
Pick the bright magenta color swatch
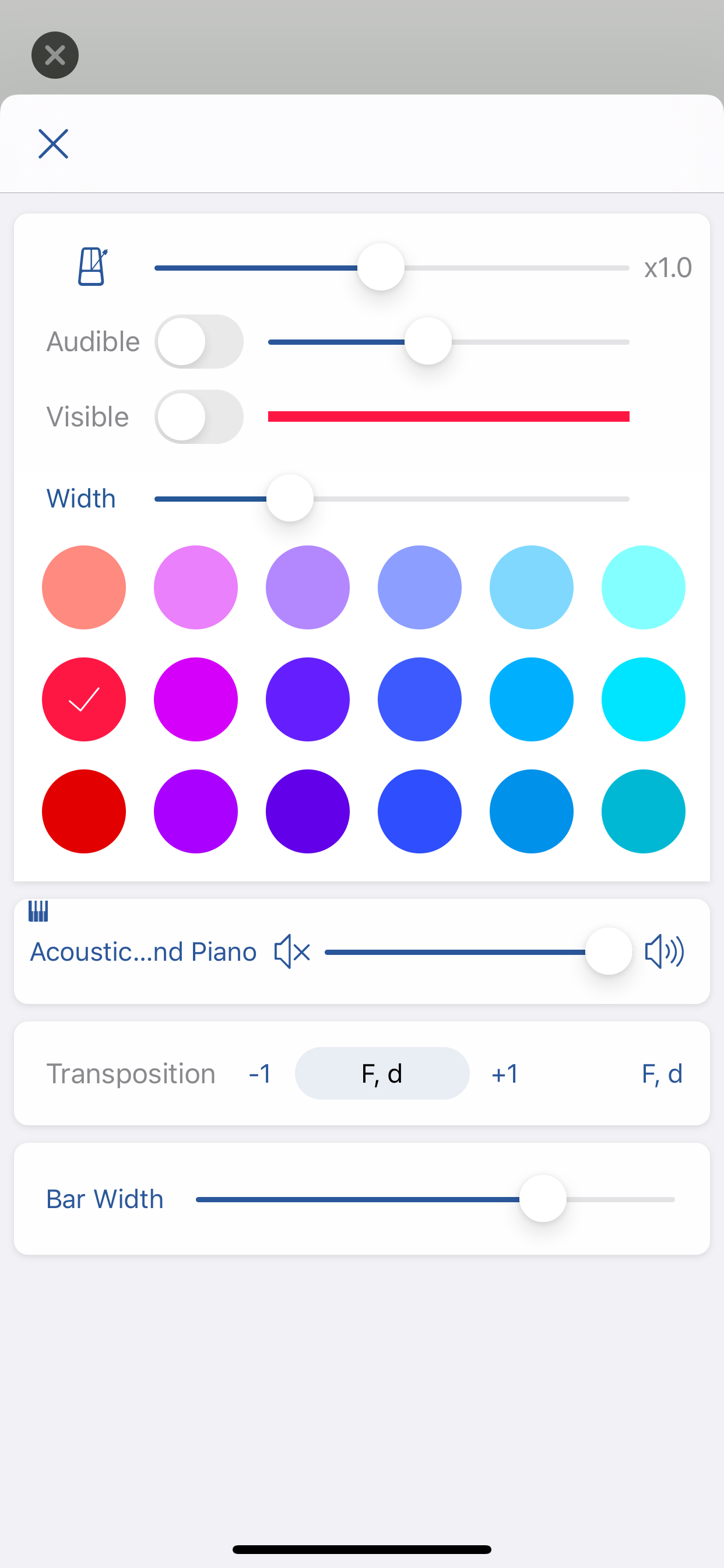click(196, 699)
